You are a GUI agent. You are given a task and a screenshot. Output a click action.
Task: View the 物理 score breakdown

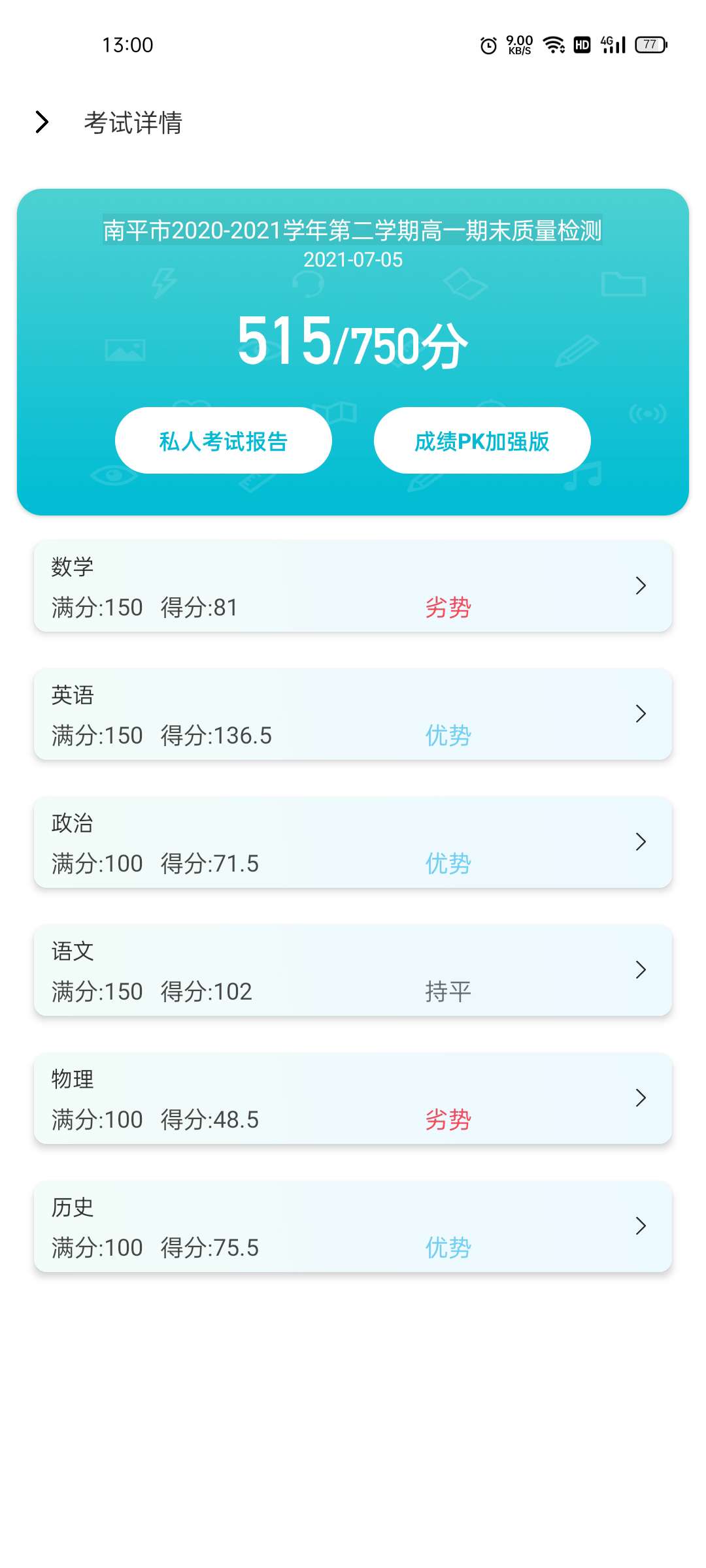pyautogui.click(x=353, y=1098)
